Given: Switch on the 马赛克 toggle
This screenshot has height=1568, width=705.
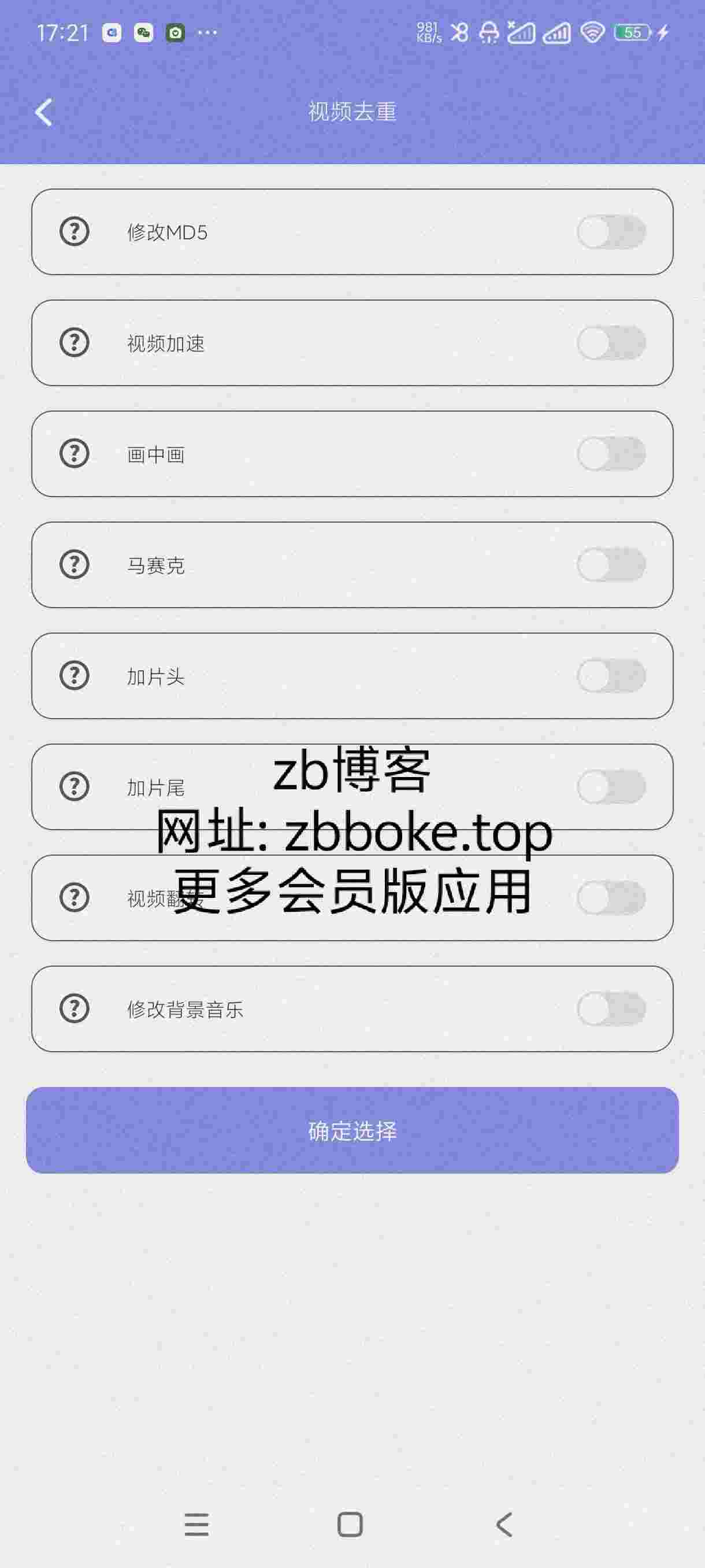Looking at the screenshot, I should (611, 565).
